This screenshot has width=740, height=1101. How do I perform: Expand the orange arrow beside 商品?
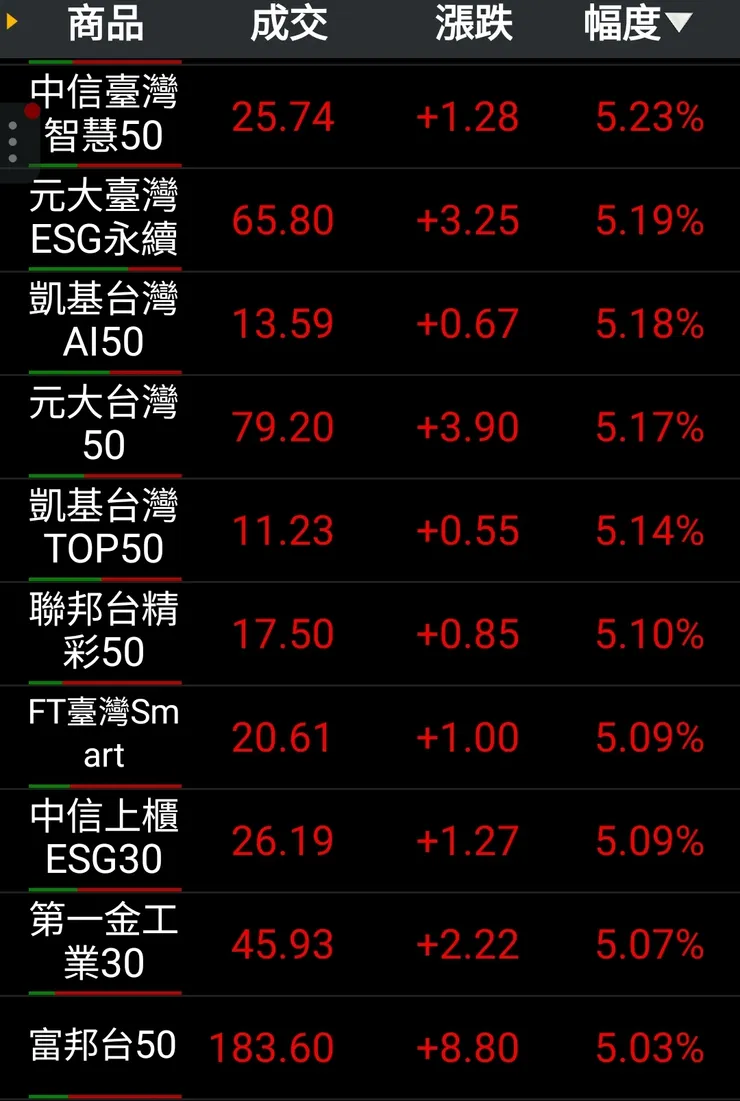(x=12, y=20)
